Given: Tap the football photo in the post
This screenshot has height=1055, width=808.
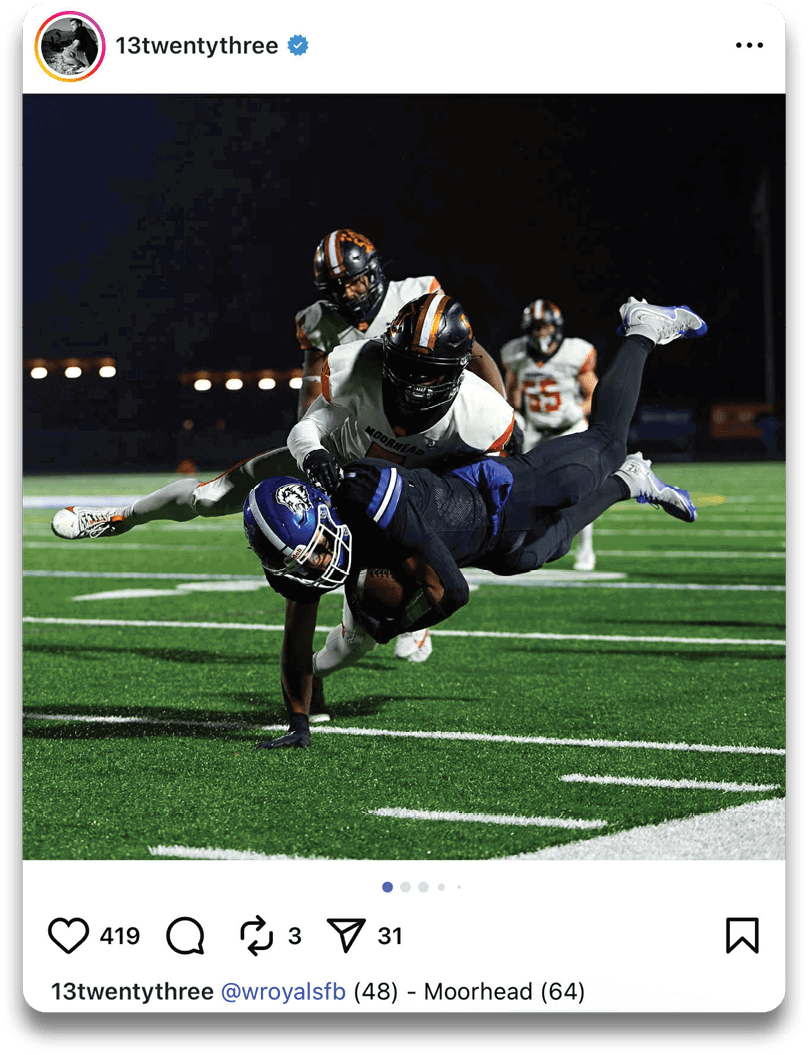Looking at the screenshot, I should pos(403,477).
